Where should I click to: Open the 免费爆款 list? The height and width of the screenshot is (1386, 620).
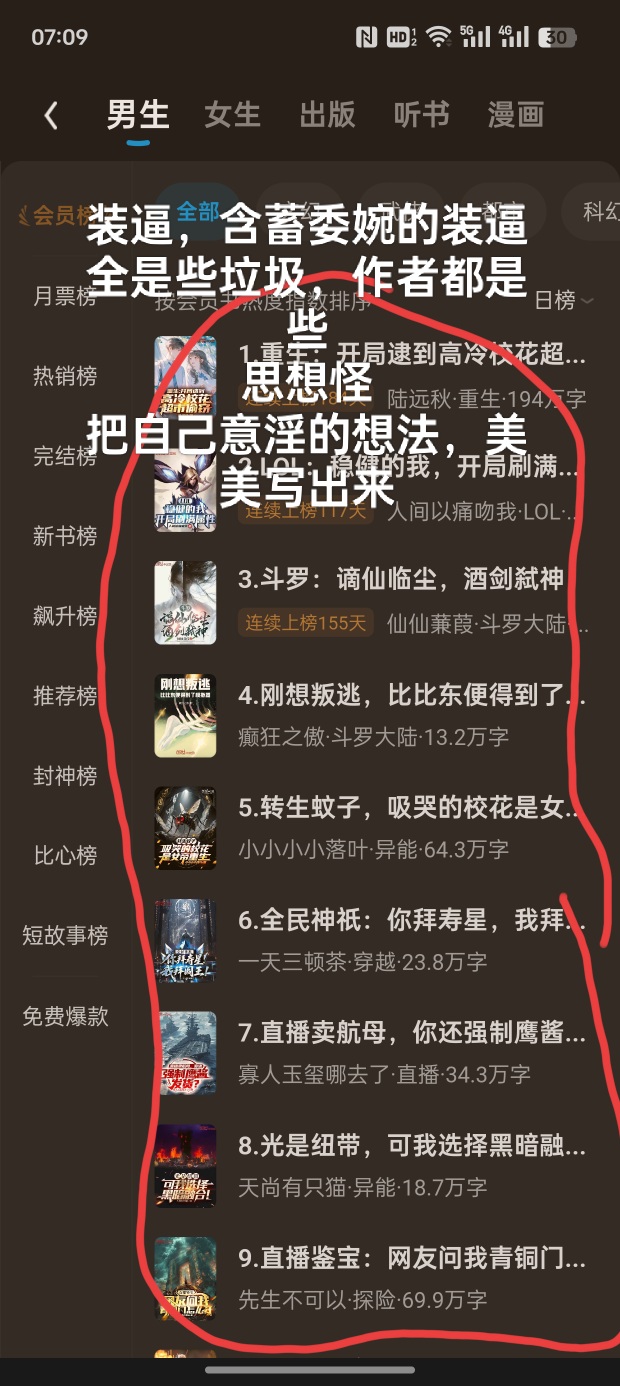[x=65, y=1016]
